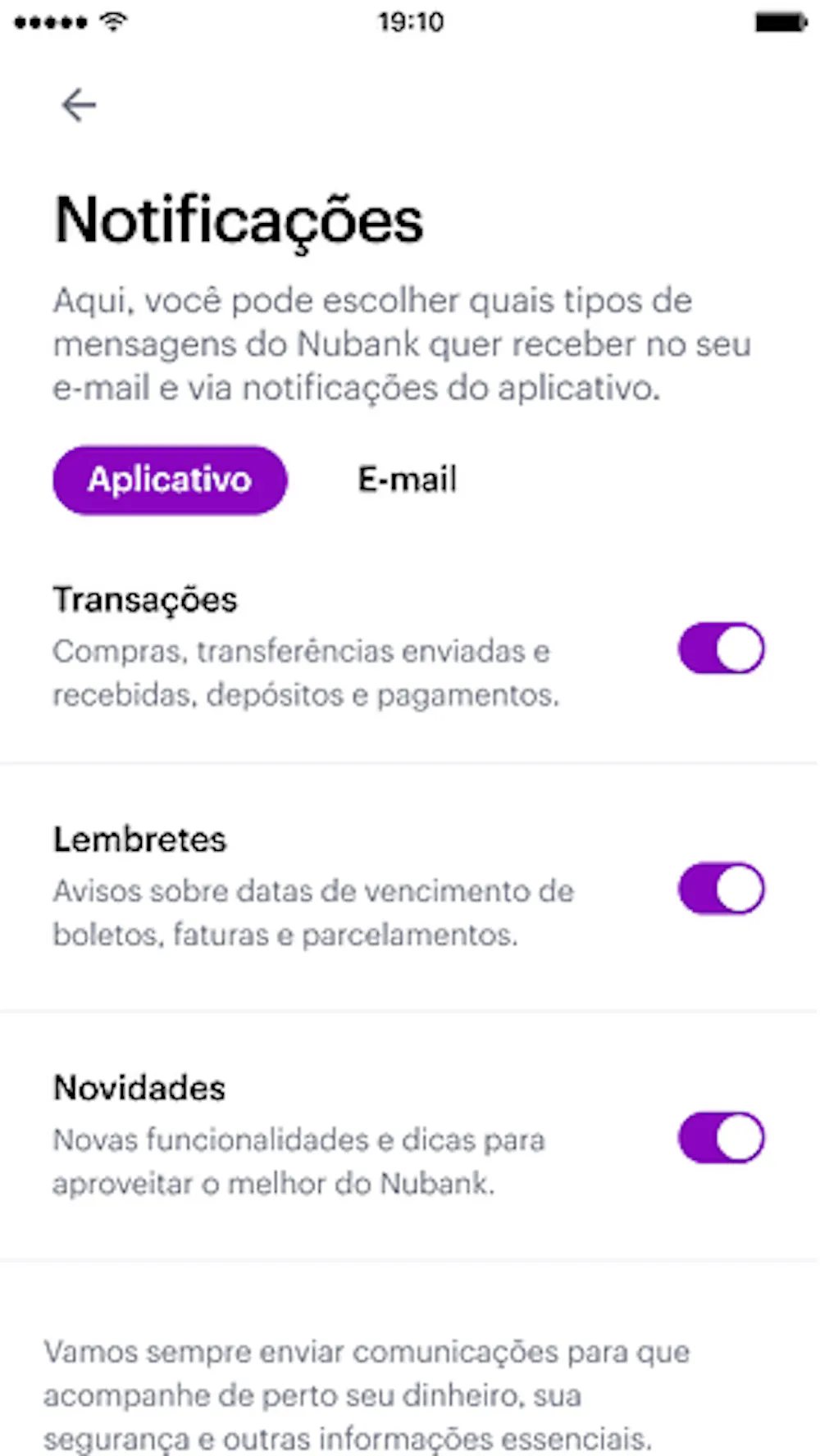Toggle off Novidades notifications
The height and width of the screenshot is (1456, 820).
click(x=721, y=1137)
